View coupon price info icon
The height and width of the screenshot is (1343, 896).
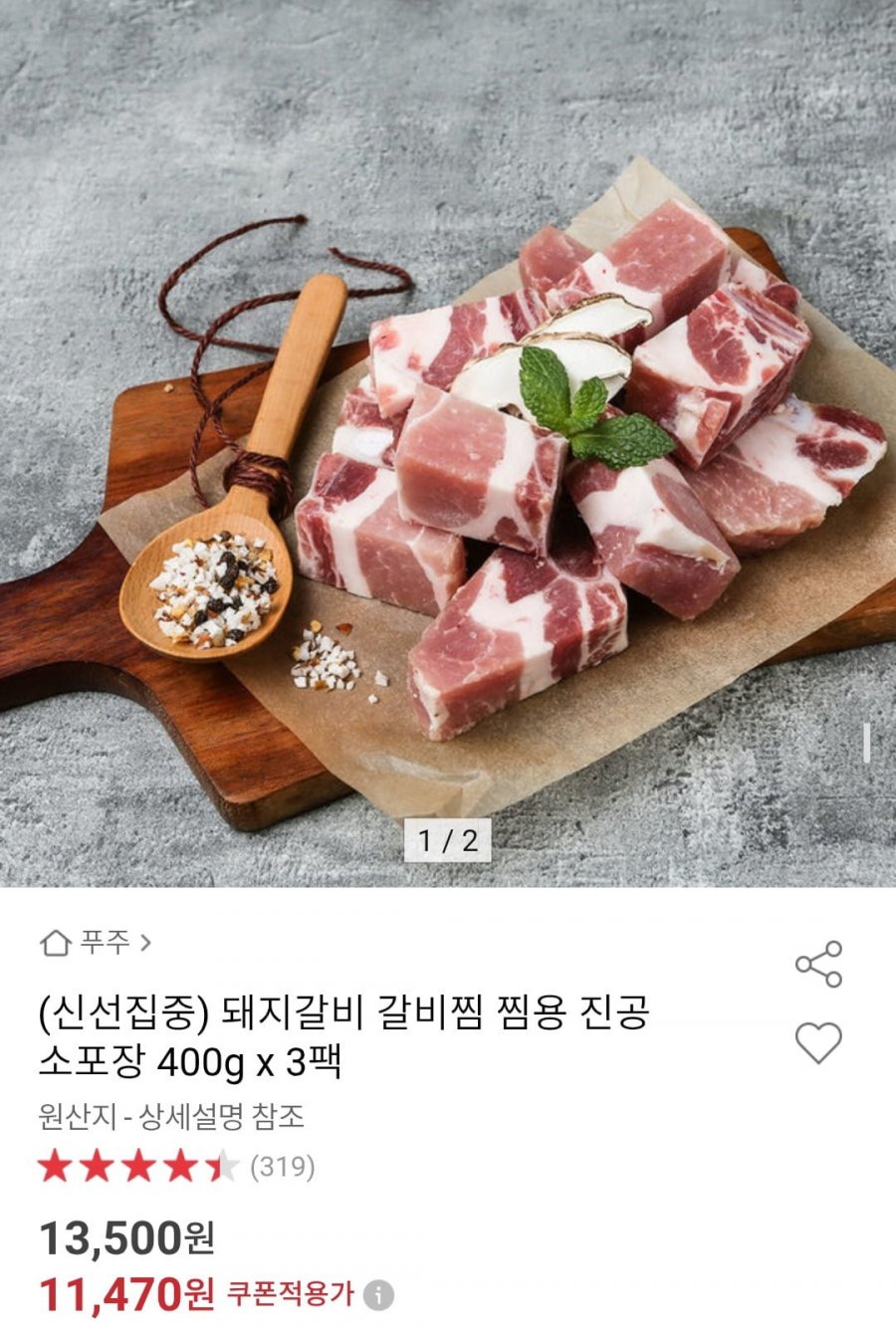point(378,1295)
